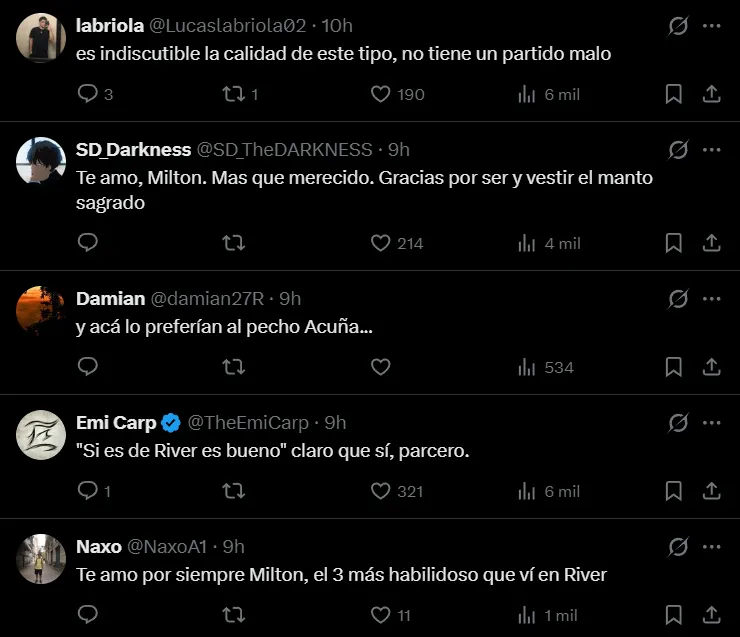The height and width of the screenshot is (637, 740).
Task: Bookmark Emi Carp's reply
Action: (673, 491)
